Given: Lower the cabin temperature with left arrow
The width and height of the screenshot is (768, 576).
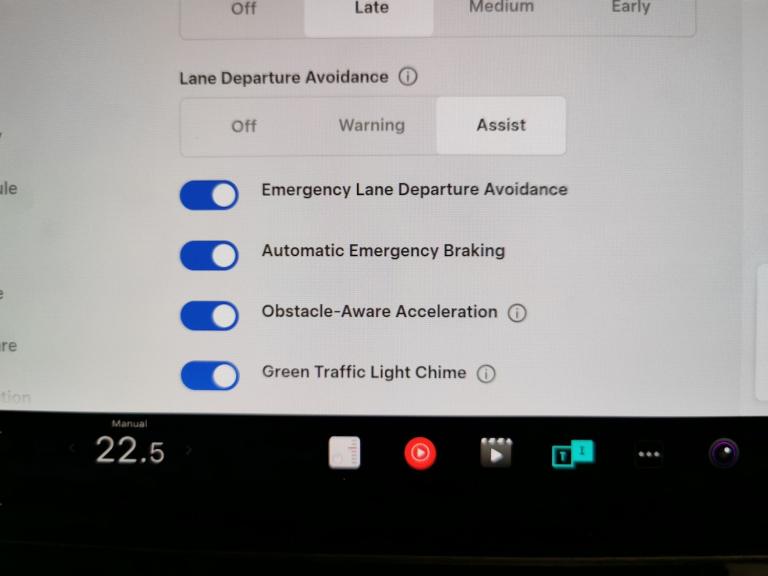Looking at the screenshot, I should tap(72, 450).
